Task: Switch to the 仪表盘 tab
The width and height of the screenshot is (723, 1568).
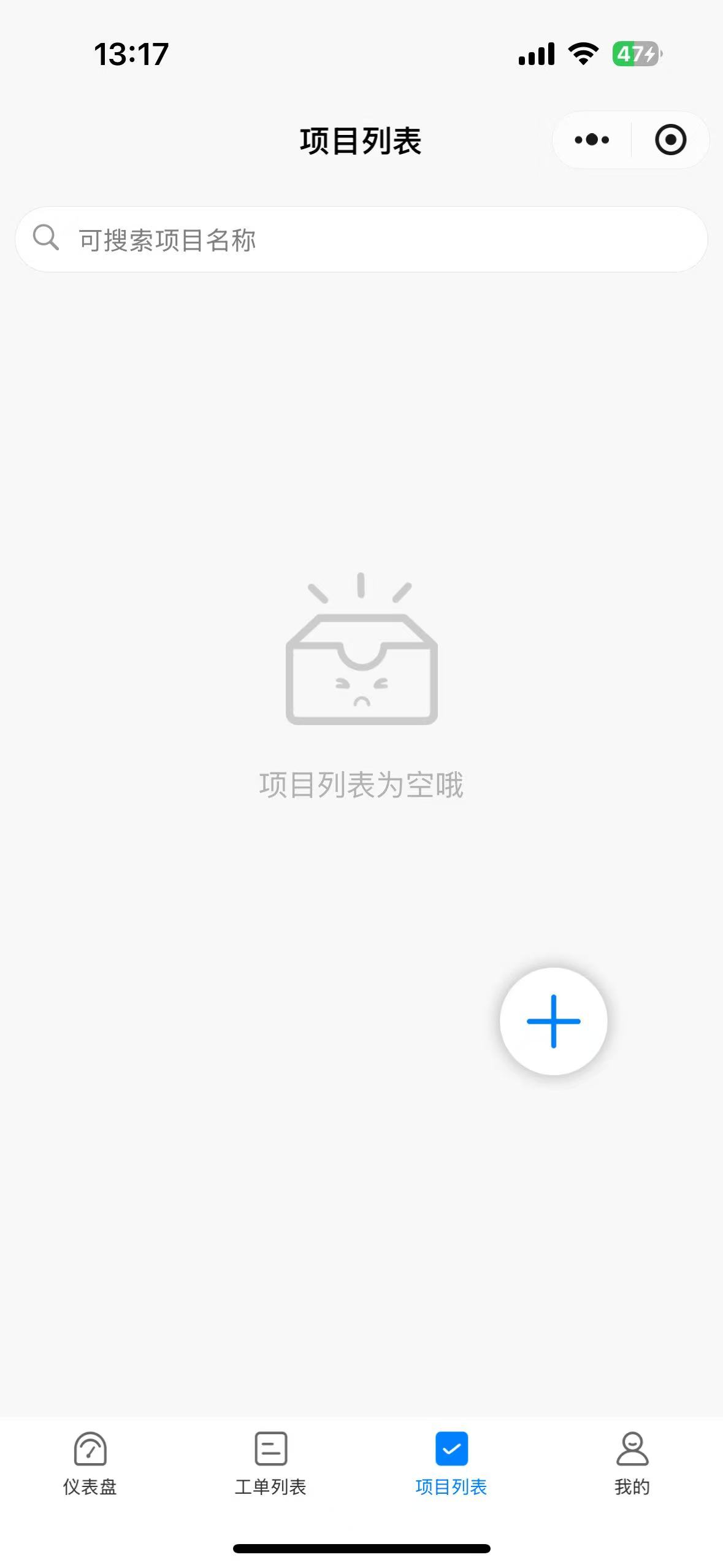Action: (x=90, y=1462)
